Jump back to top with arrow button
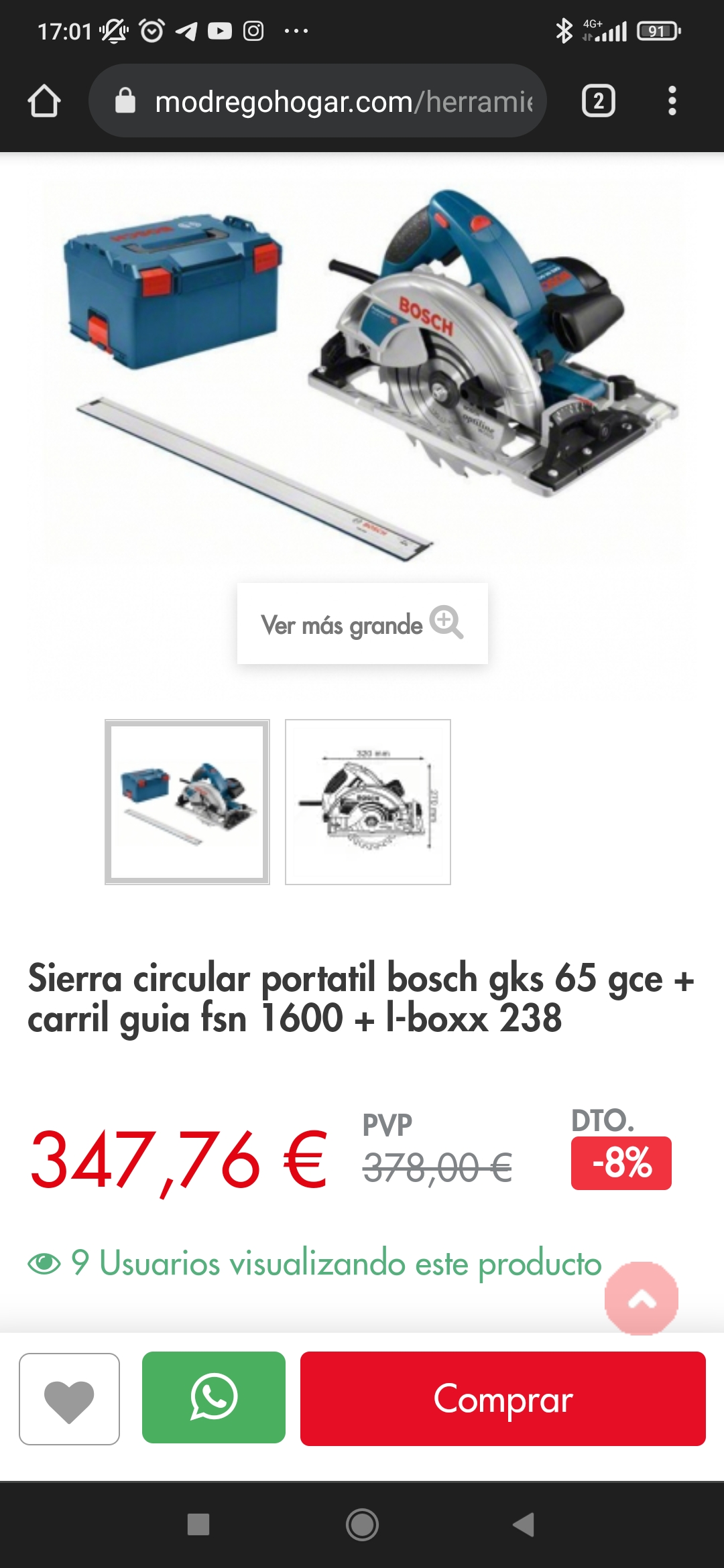This screenshot has width=724, height=1568. 642,1299
